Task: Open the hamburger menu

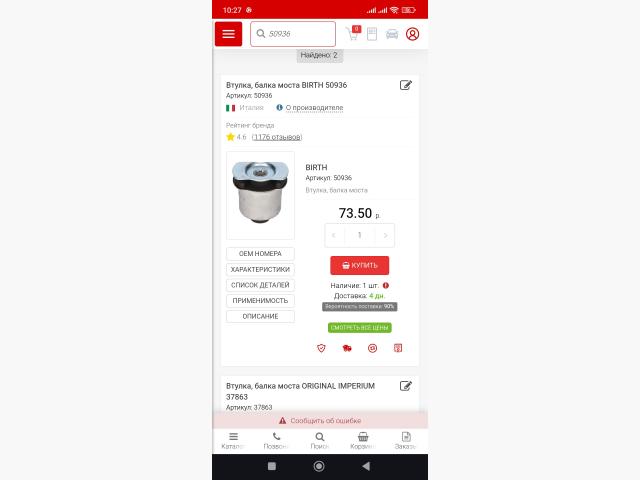Action: [x=228, y=34]
